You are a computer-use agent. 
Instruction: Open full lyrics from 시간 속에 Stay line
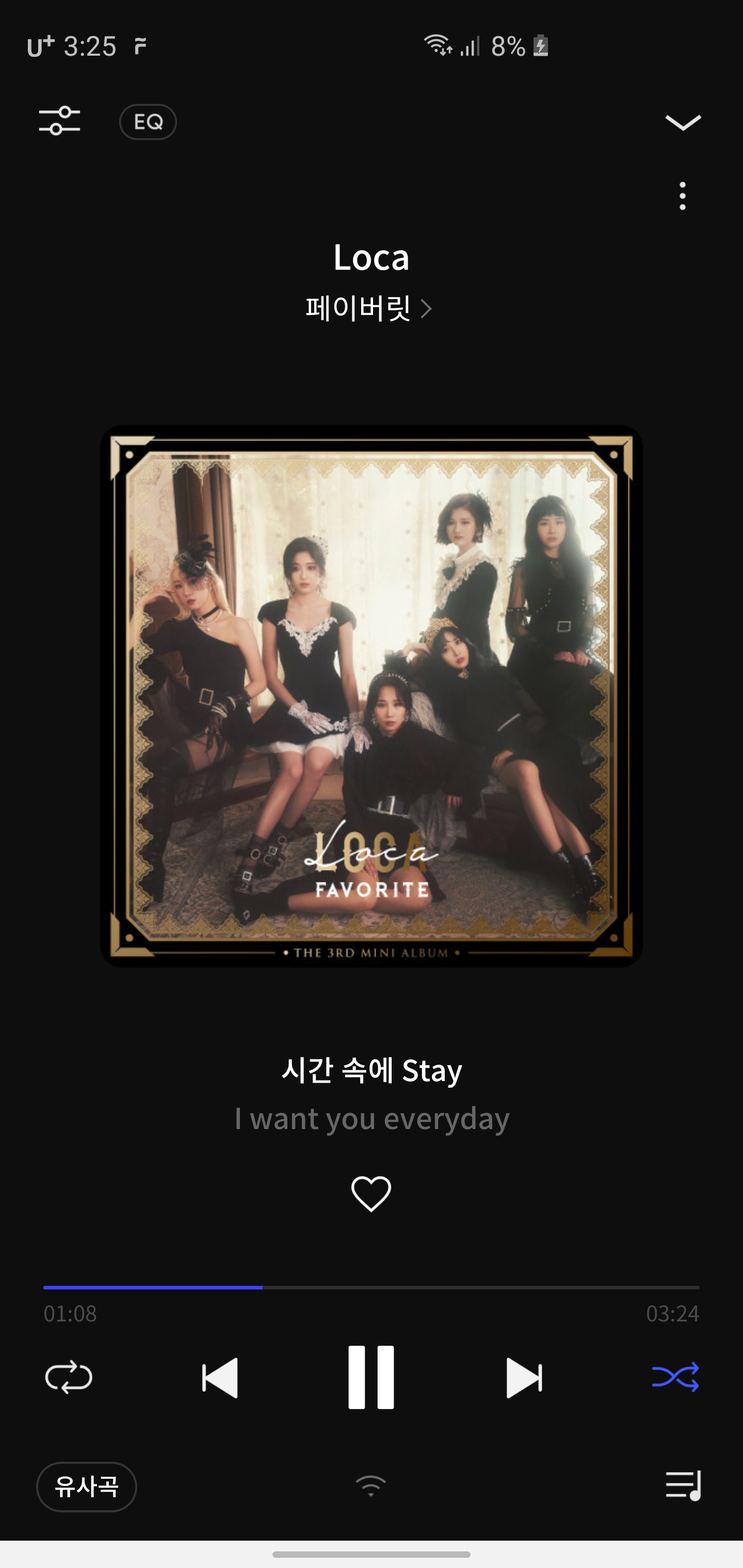click(x=371, y=1070)
